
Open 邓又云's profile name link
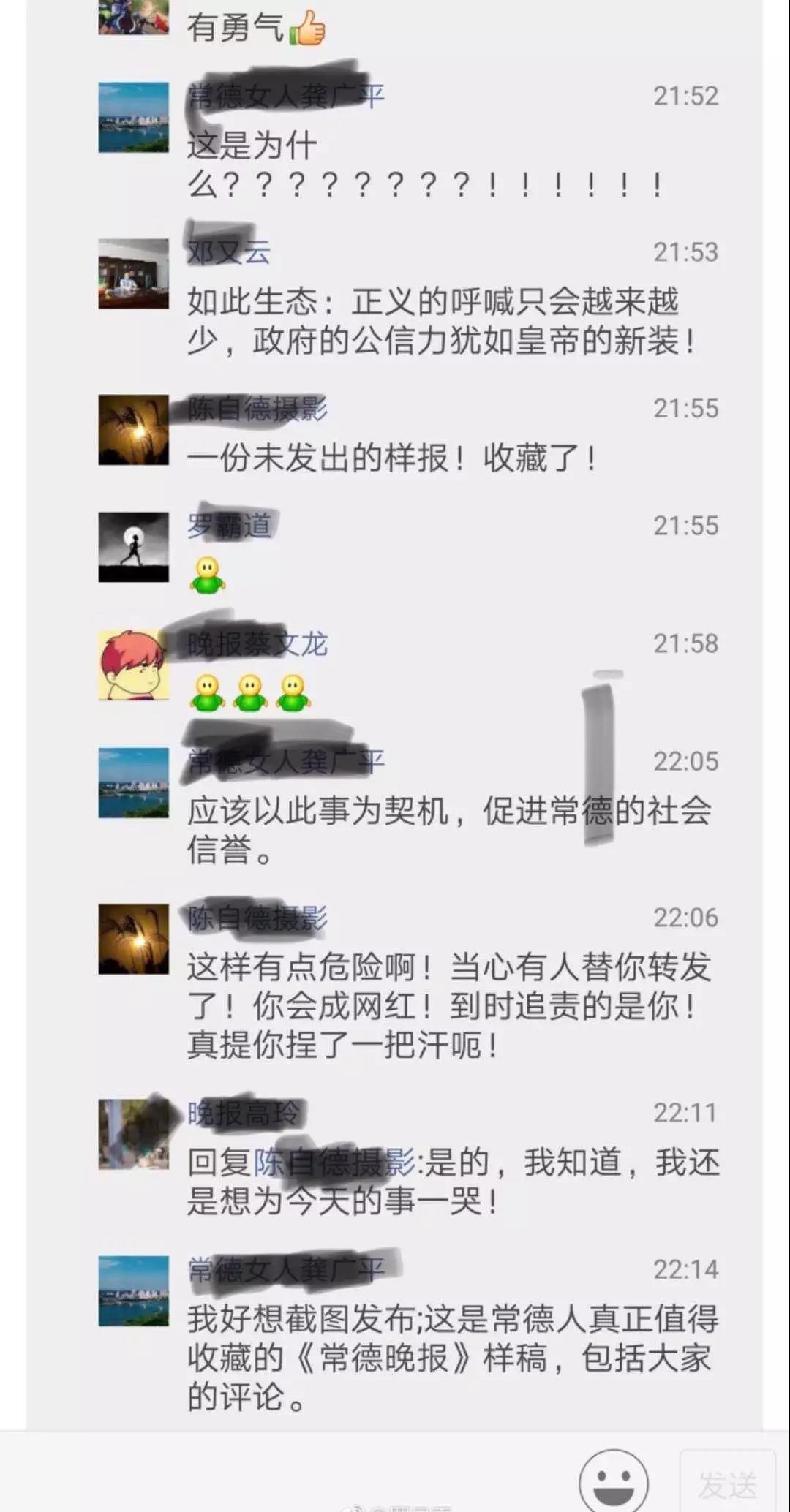[x=228, y=252]
